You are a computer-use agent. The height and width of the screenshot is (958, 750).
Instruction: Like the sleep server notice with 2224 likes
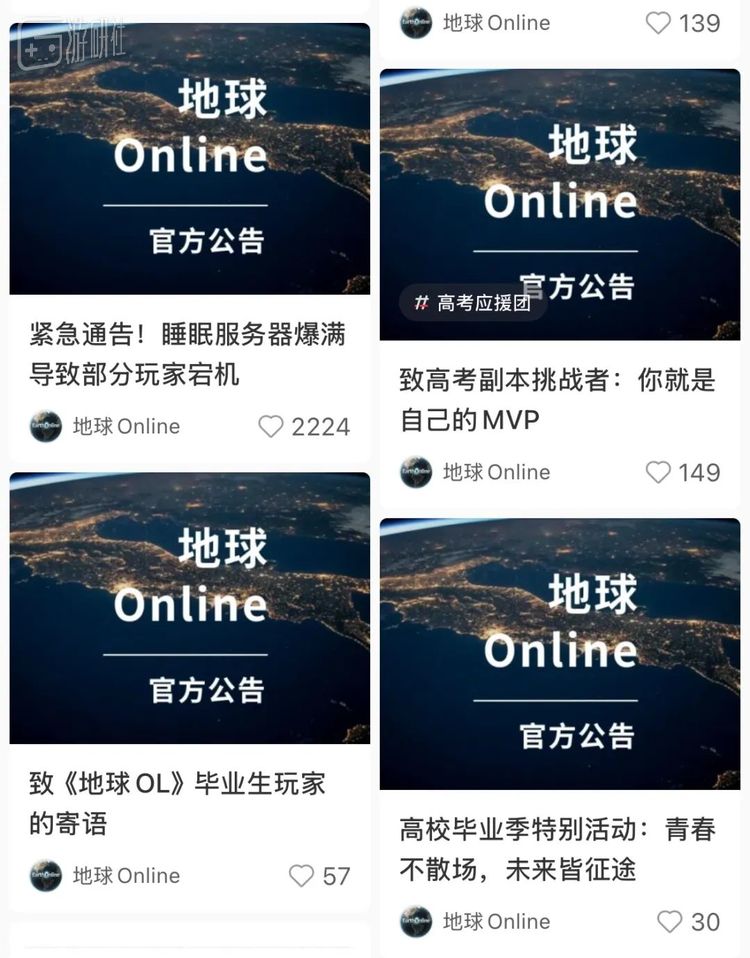(x=272, y=427)
